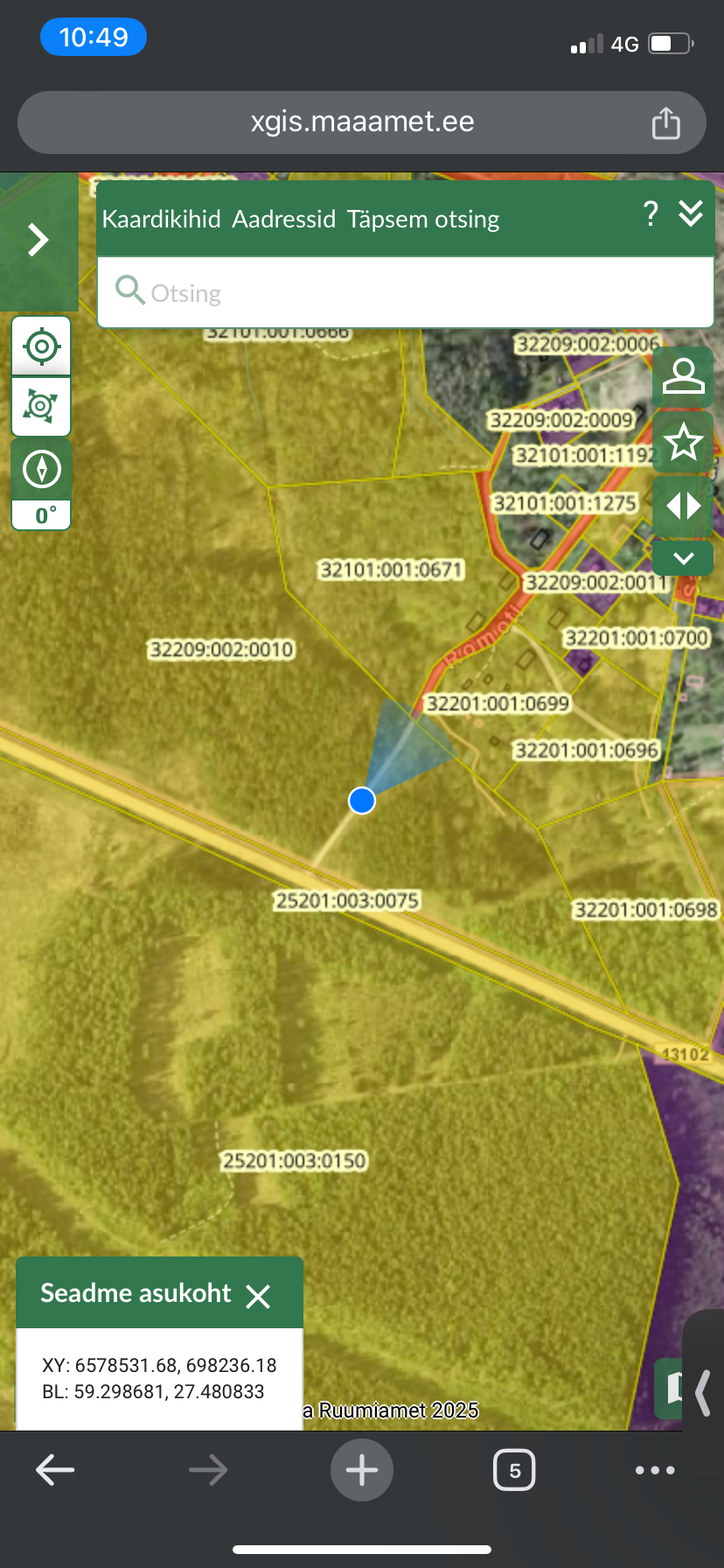Open the help question mark
The width and height of the screenshot is (724, 1568).
[651, 213]
